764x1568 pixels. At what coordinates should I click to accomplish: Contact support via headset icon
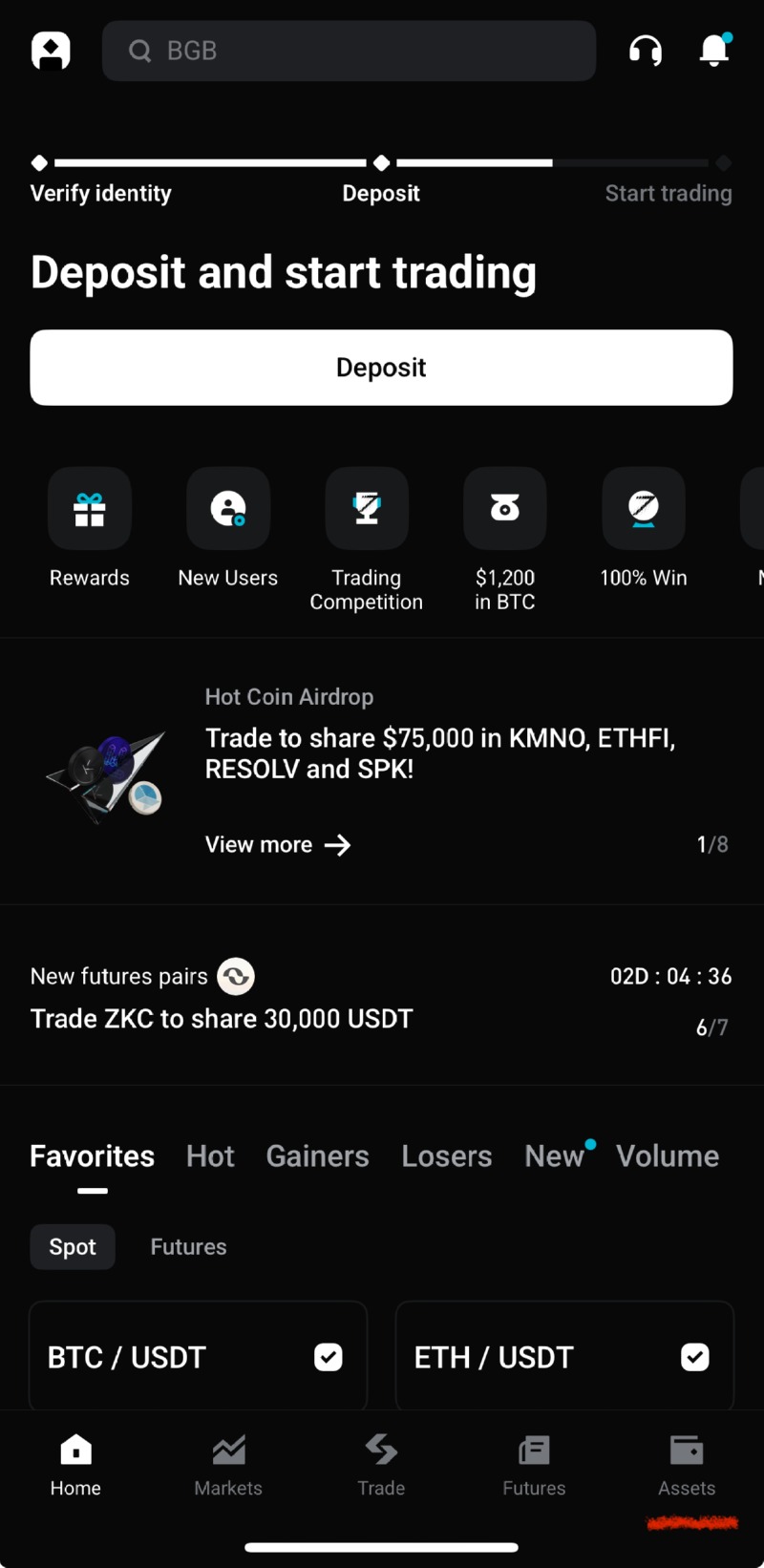pos(646,51)
